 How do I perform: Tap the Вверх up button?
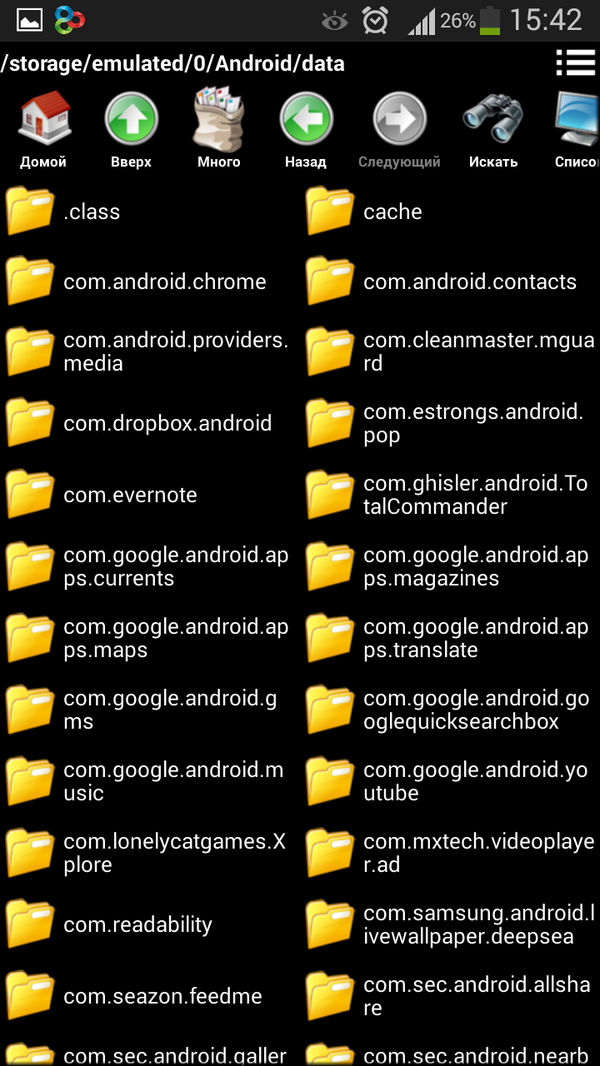[131, 130]
